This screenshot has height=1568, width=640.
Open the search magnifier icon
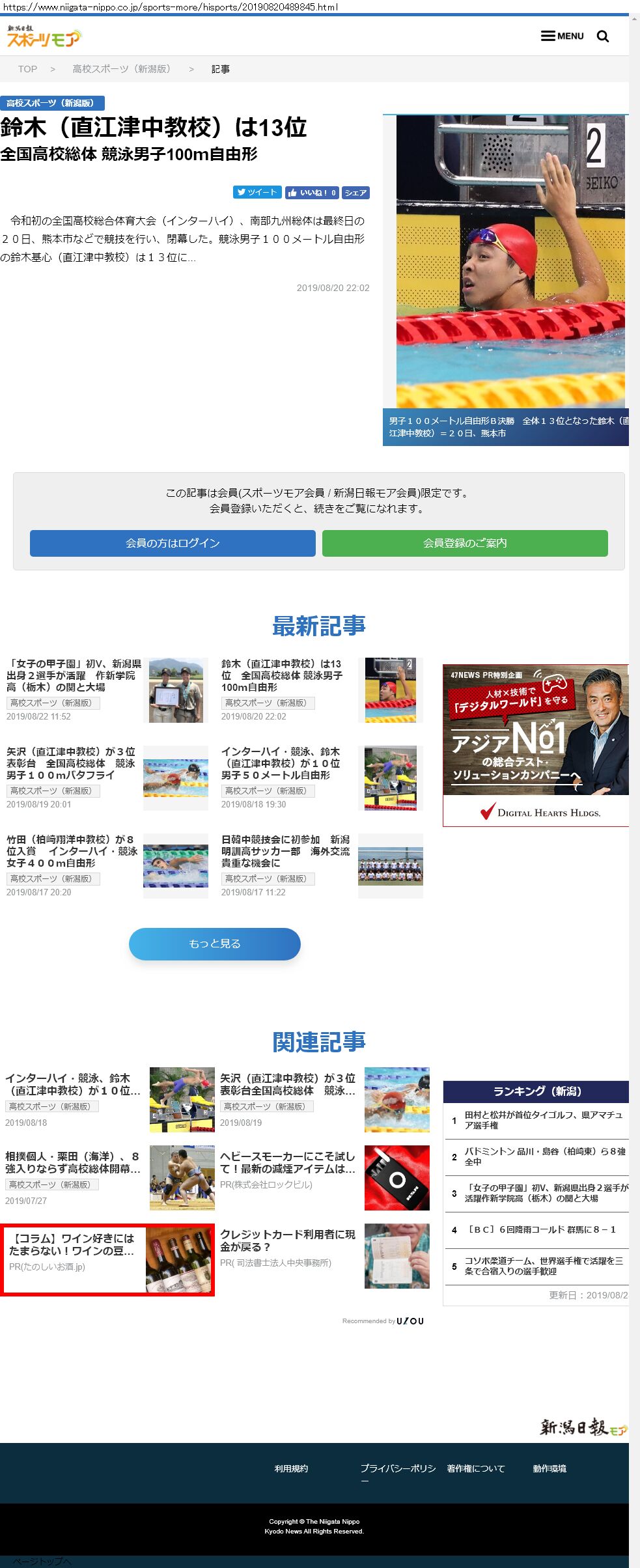click(603, 36)
